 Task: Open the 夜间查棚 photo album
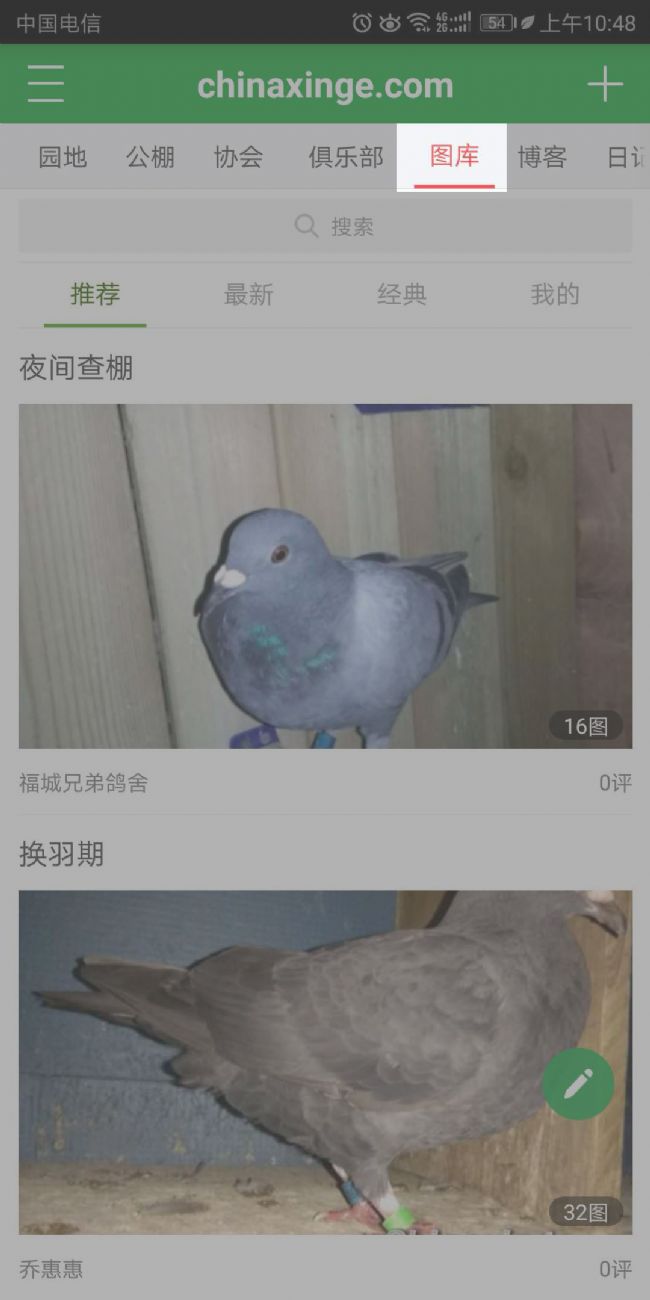click(x=325, y=575)
